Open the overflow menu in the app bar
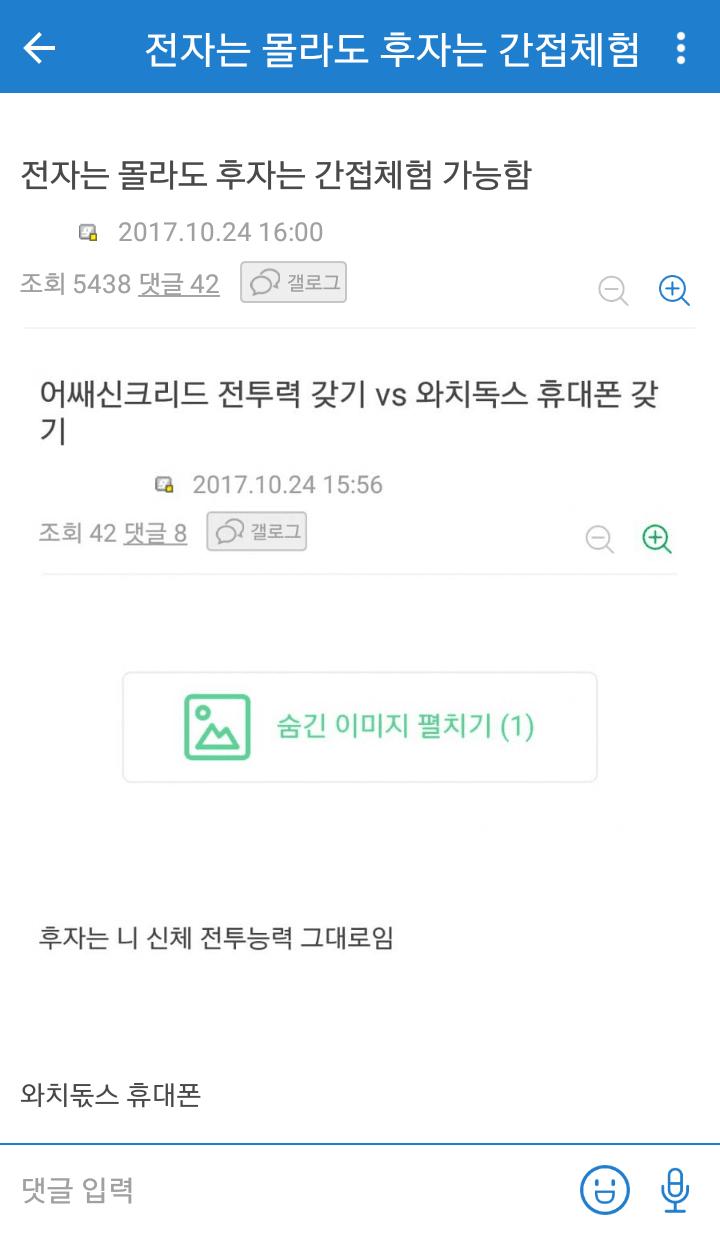 pyautogui.click(x=681, y=47)
